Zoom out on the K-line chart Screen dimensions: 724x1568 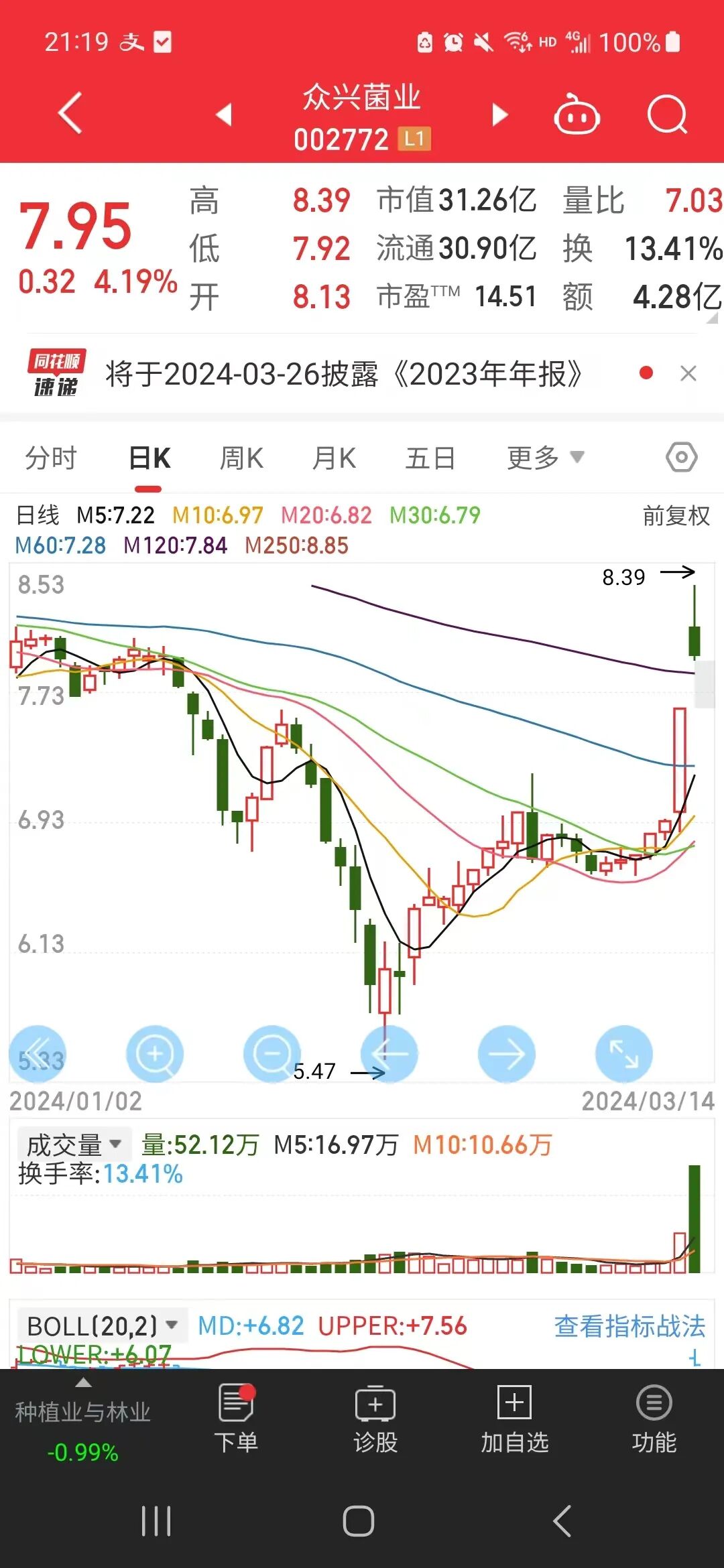272,1054
